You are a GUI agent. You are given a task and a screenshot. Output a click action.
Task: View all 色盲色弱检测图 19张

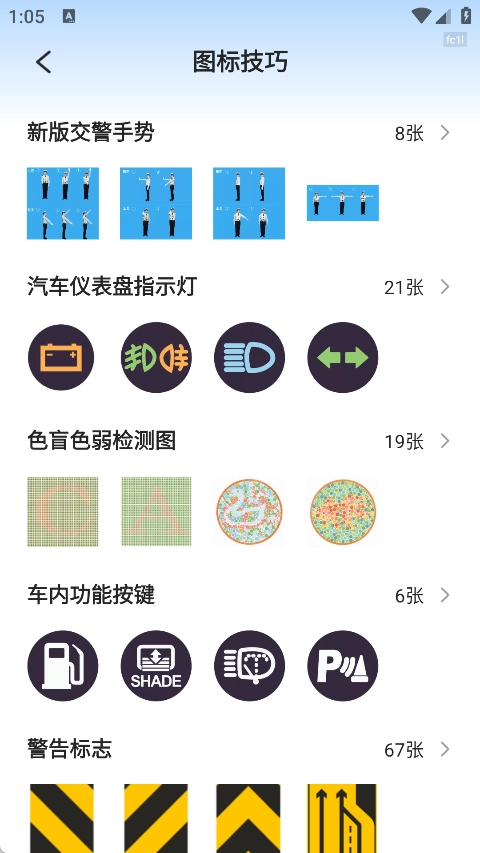click(239, 441)
